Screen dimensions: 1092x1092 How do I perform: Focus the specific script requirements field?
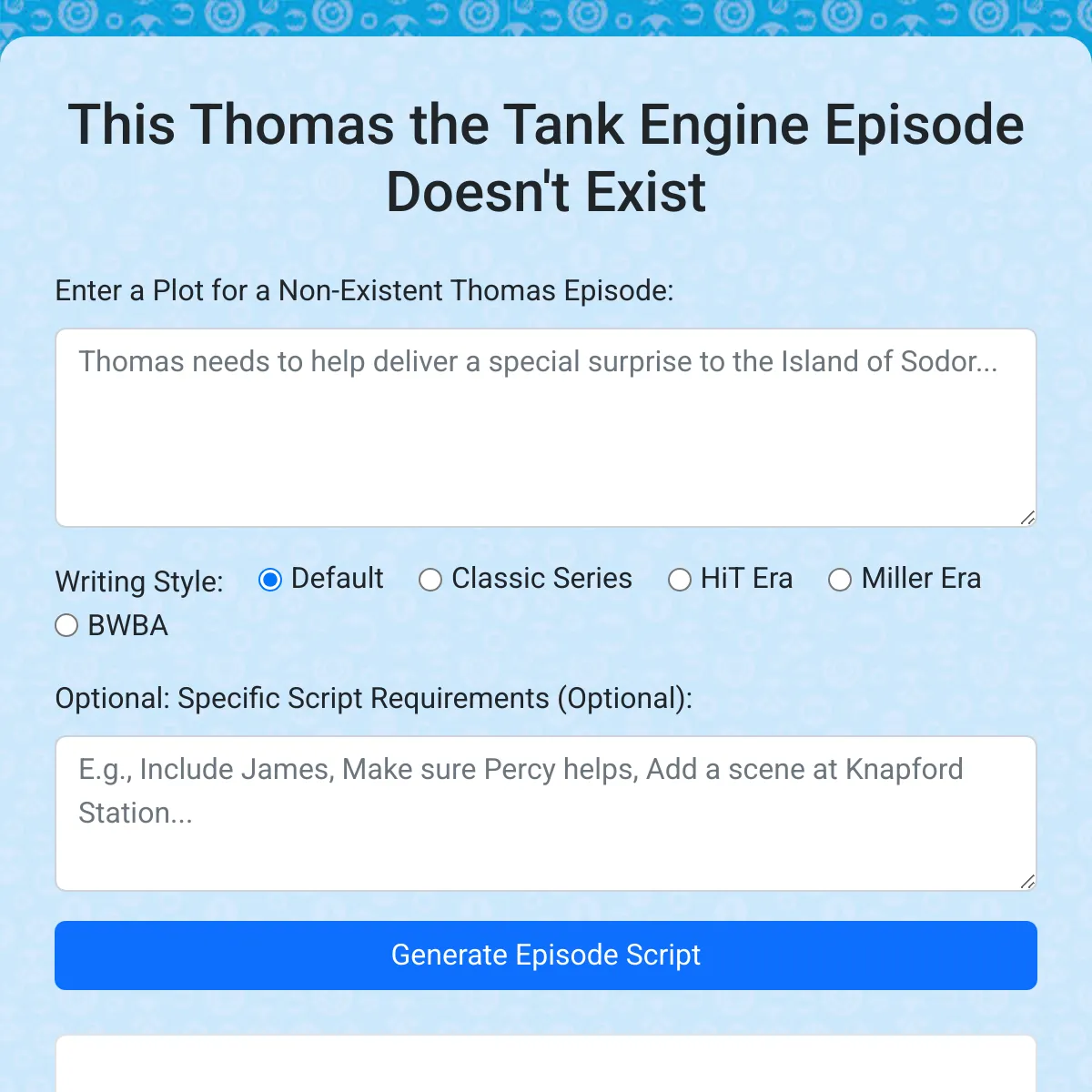point(546,813)
